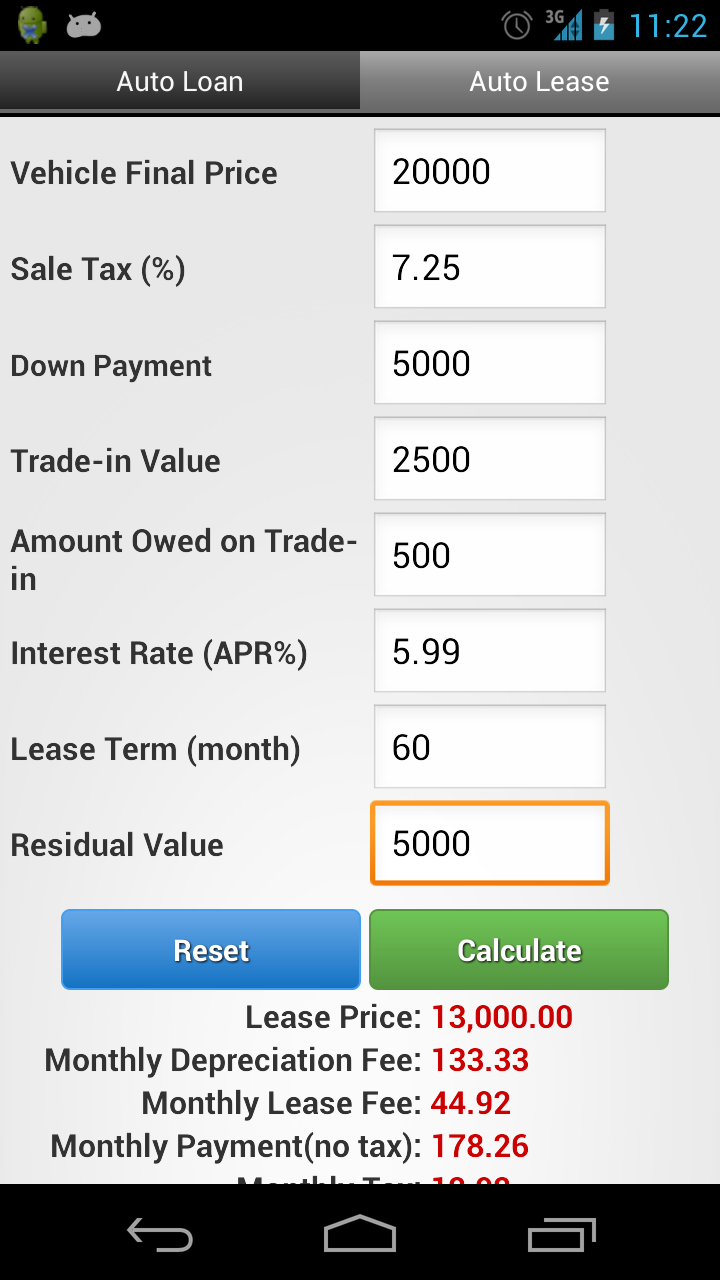
Task: Edit Amount Owed on Trade-in field
Action: [490, 555]
